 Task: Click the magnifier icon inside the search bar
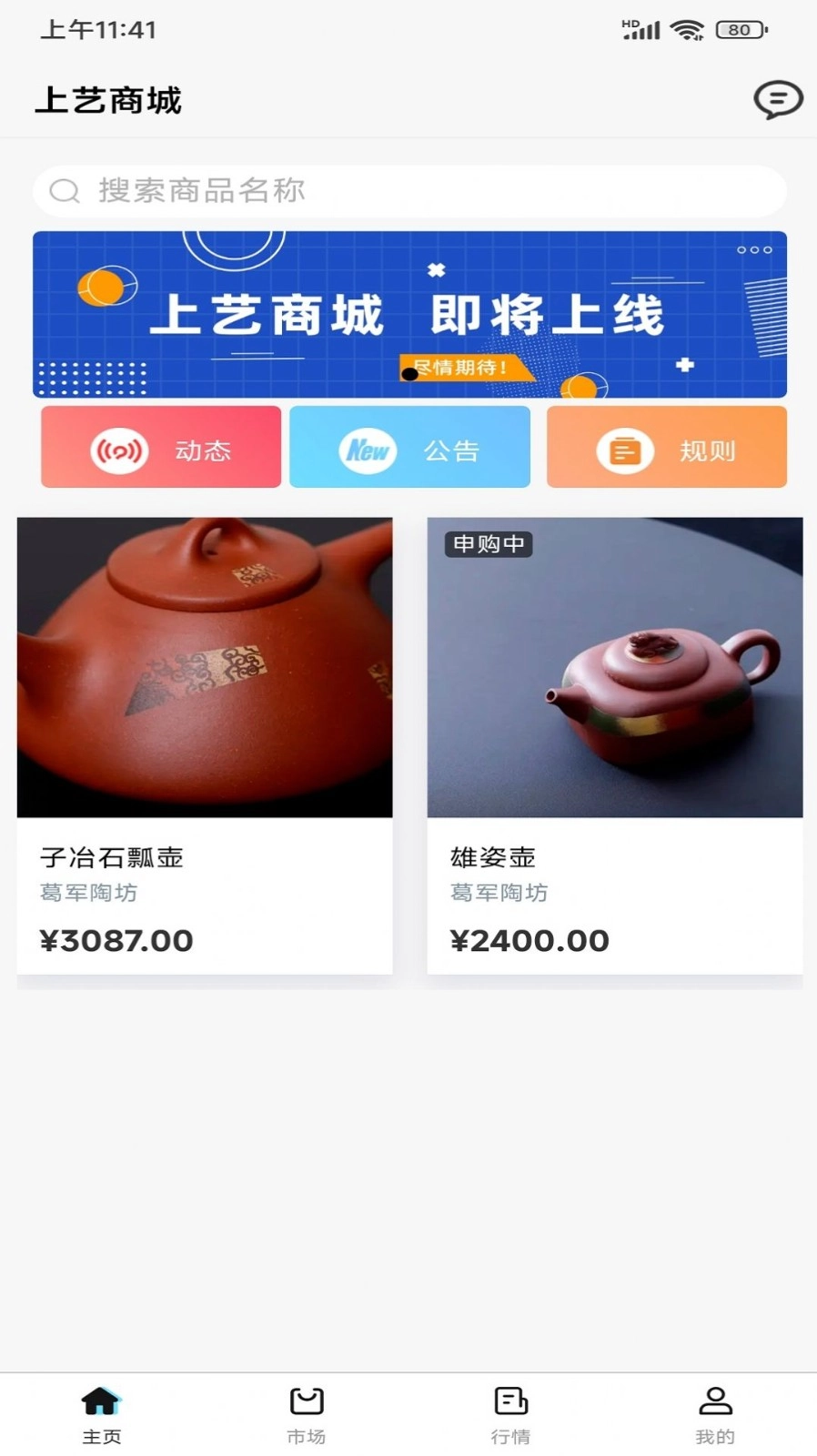[x=64, y=191]
